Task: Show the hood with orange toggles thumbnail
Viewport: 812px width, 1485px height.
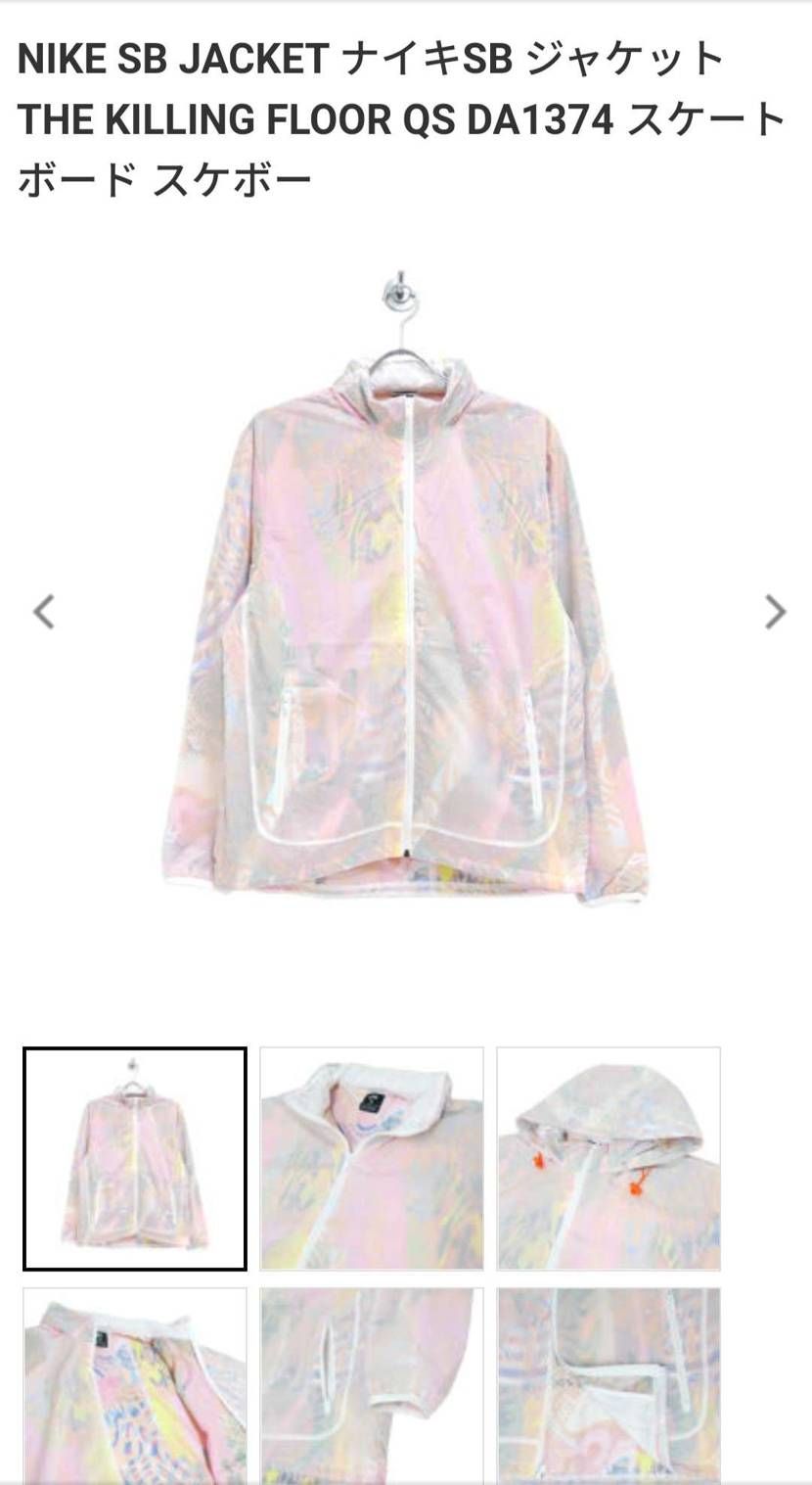Action: pos(609,1159)
